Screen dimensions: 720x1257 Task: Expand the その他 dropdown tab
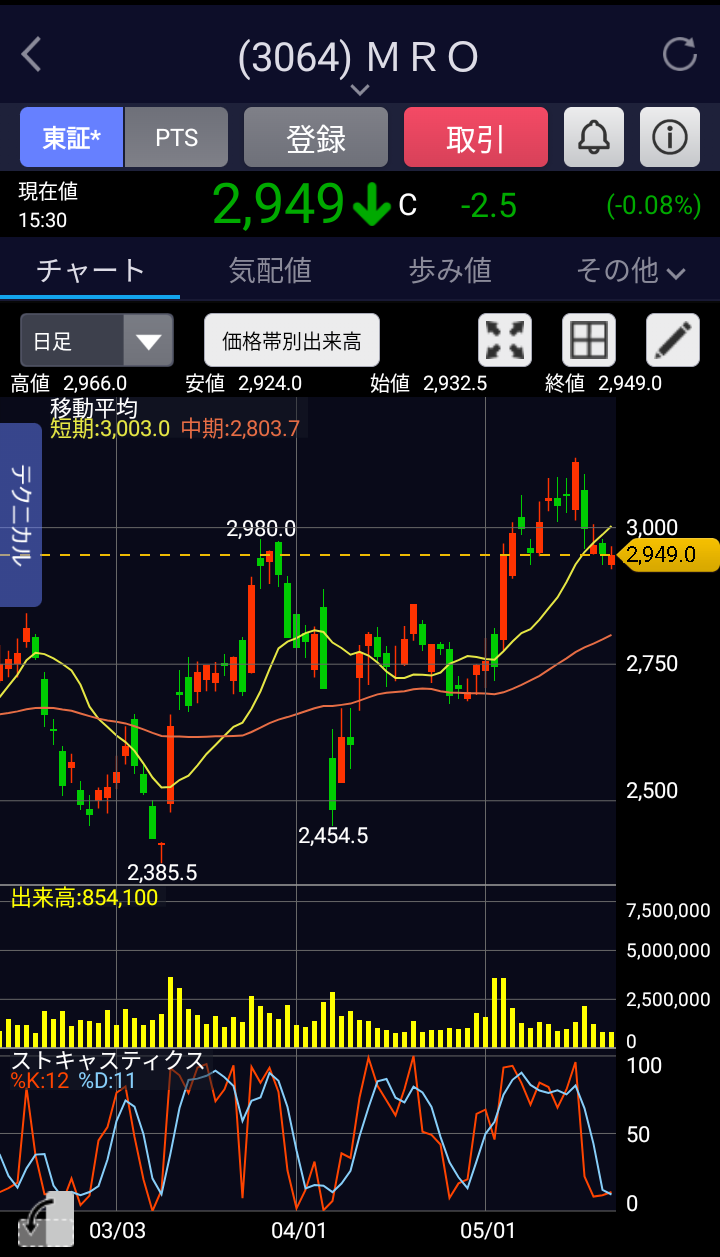[x=630, y=270]
